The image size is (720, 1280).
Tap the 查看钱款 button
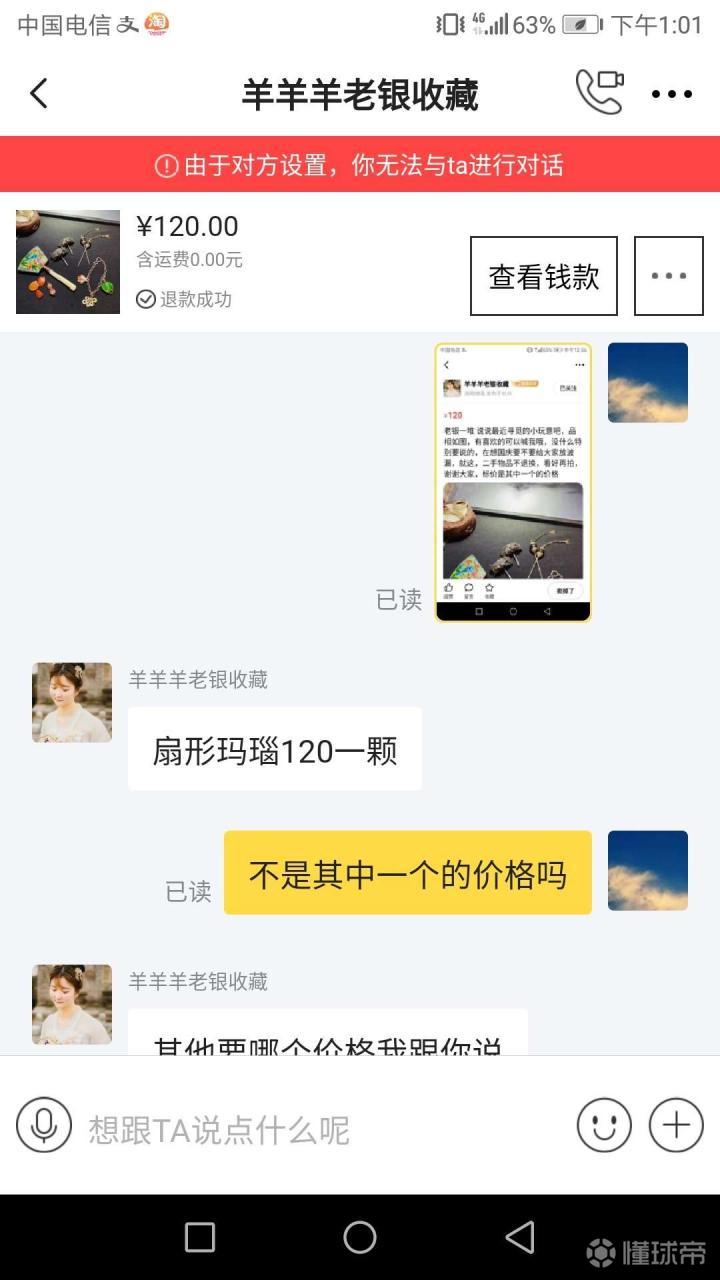[x=544, y=276]
